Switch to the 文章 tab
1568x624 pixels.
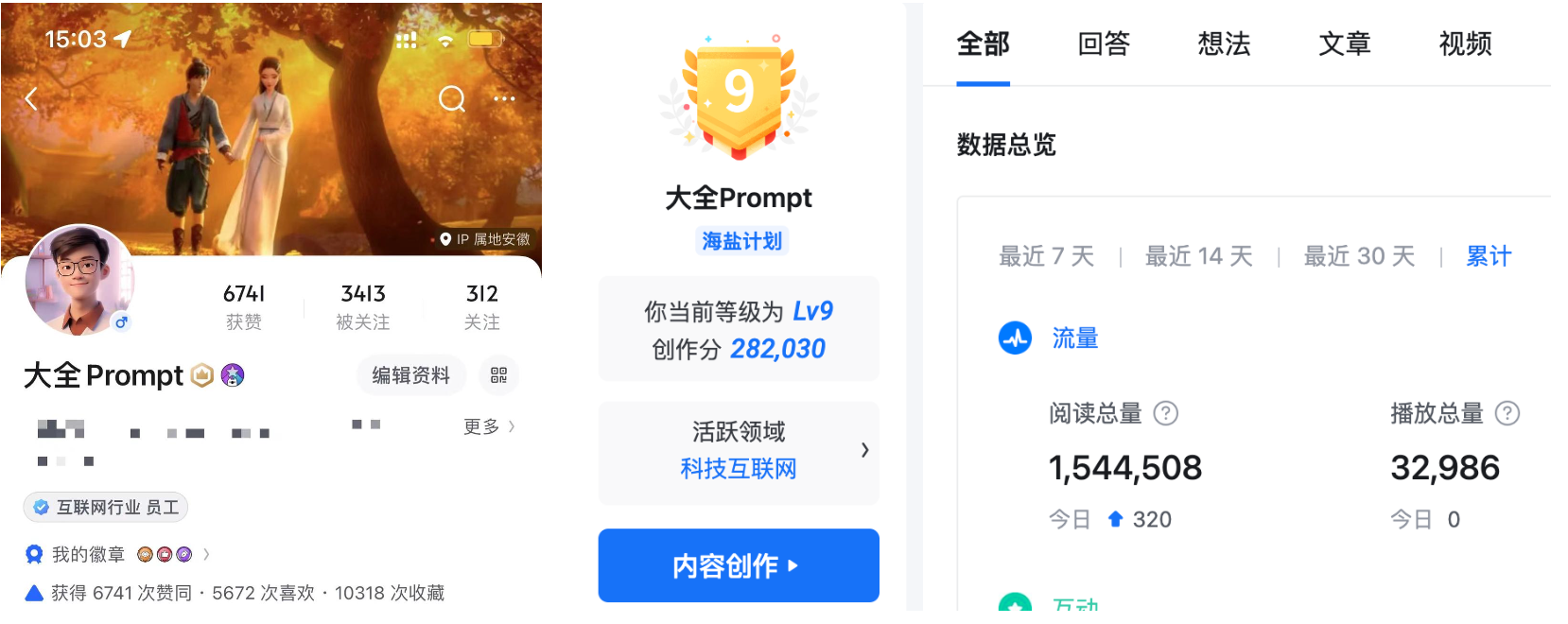pos(1344,43)
